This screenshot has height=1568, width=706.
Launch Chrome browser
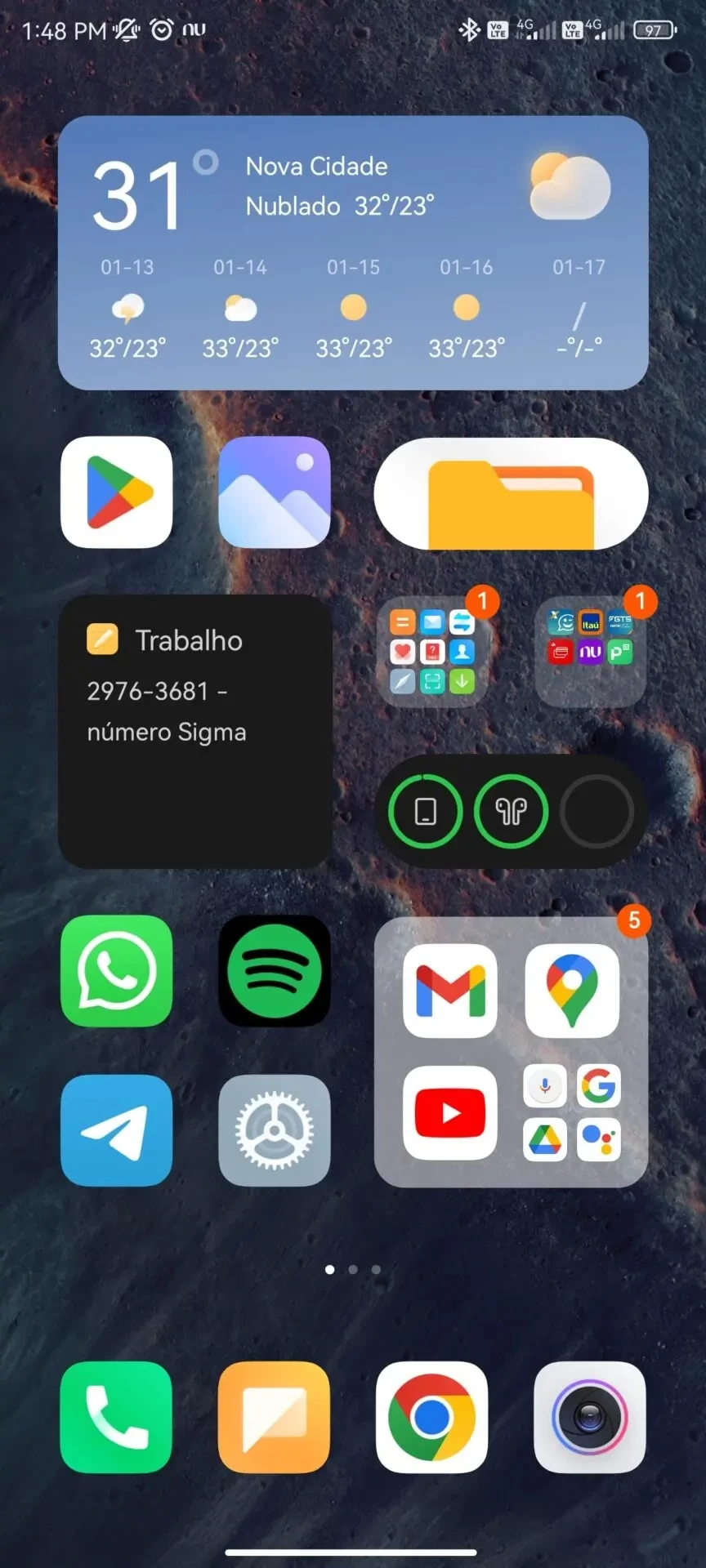coord(431,1417)
